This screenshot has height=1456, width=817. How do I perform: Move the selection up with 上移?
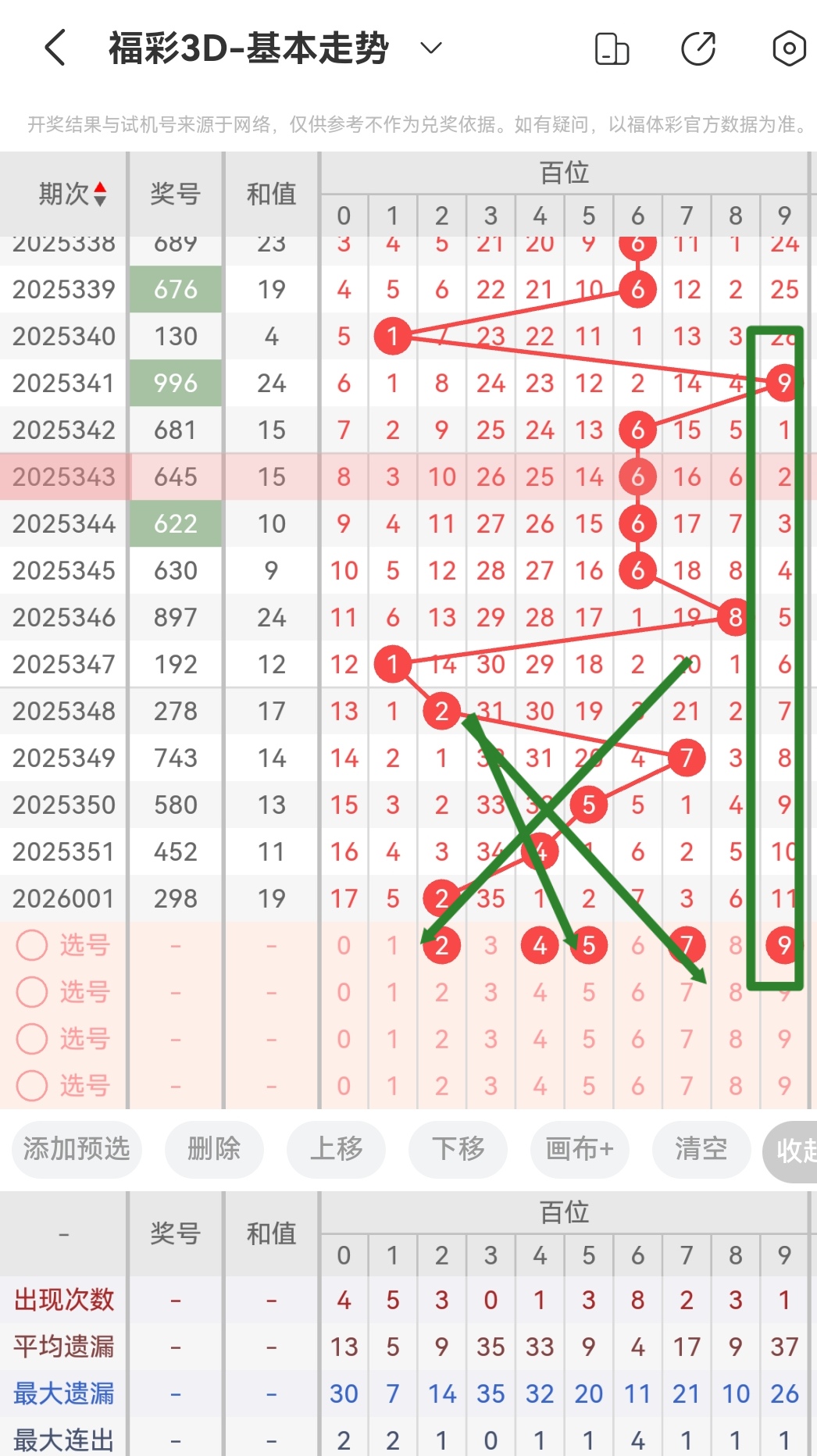(336, 1149)
